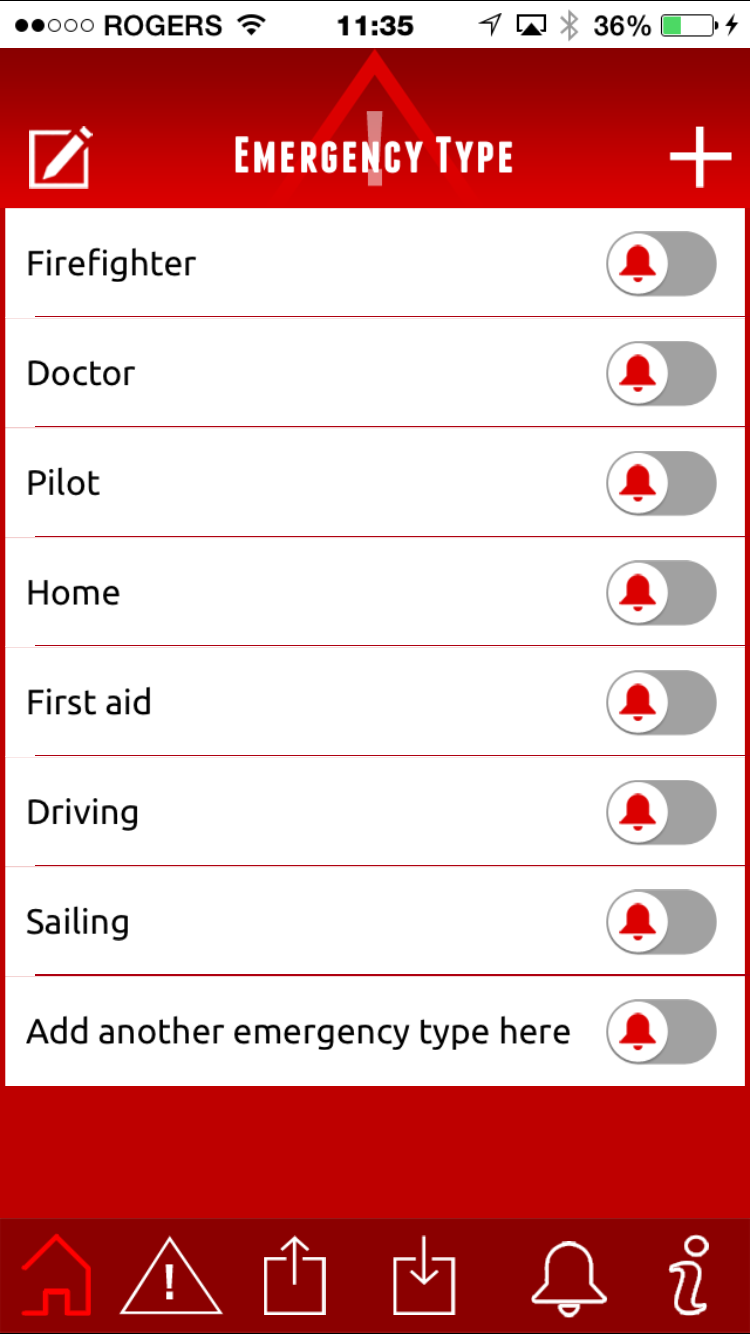Toggle the Home alert switch

coord(661,593)
